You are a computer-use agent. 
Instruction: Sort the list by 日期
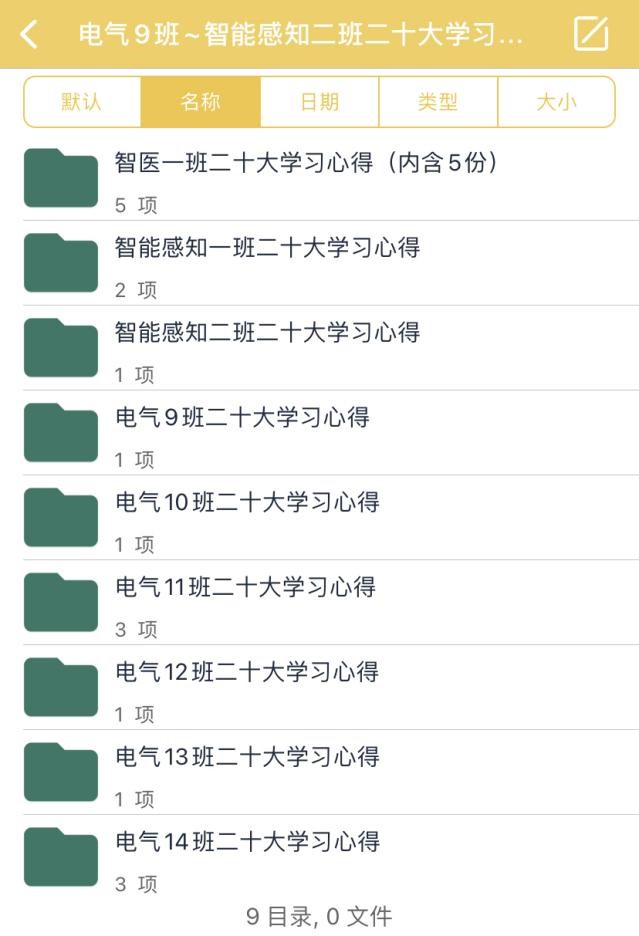319,102
